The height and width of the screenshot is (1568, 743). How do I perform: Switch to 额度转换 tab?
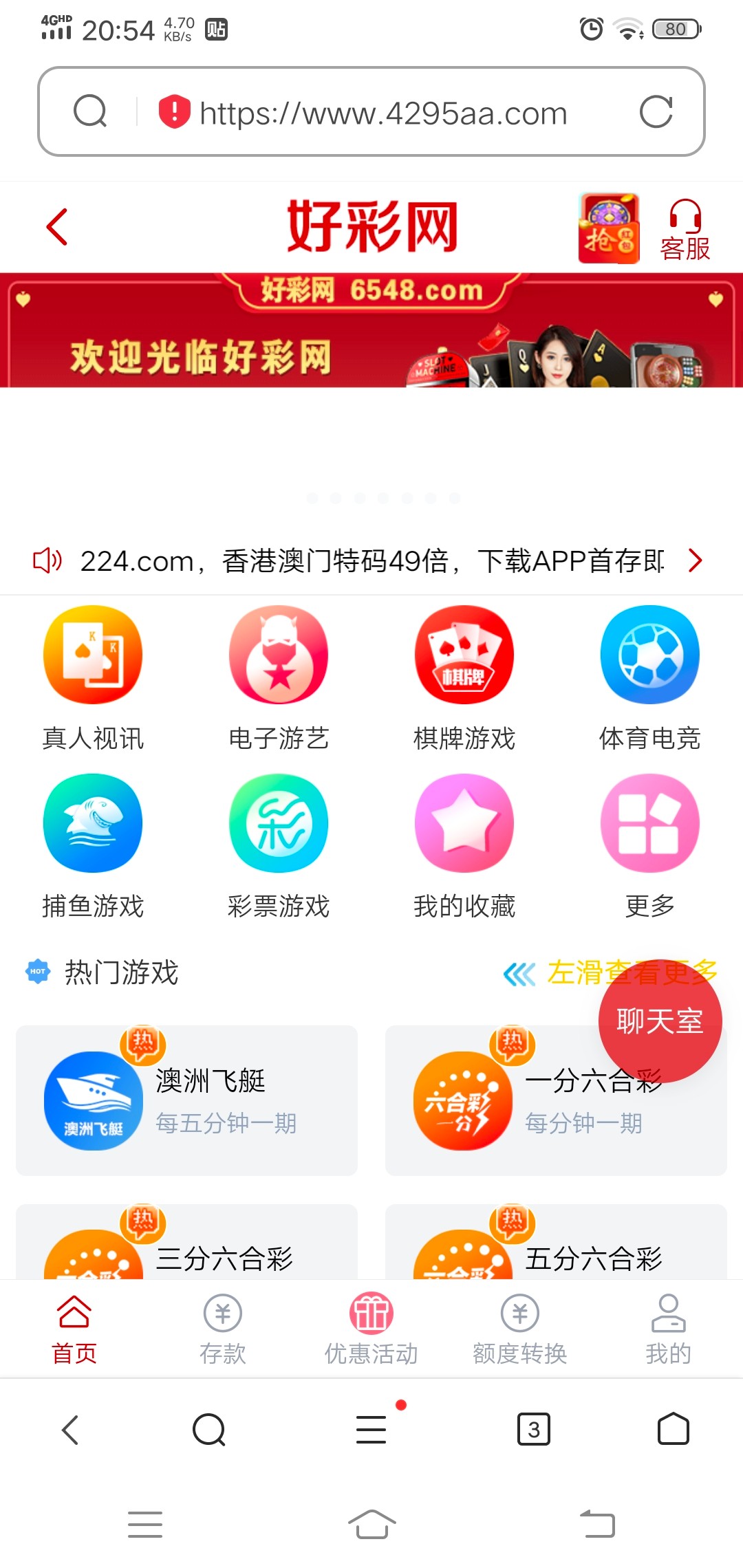[519, 1329]
